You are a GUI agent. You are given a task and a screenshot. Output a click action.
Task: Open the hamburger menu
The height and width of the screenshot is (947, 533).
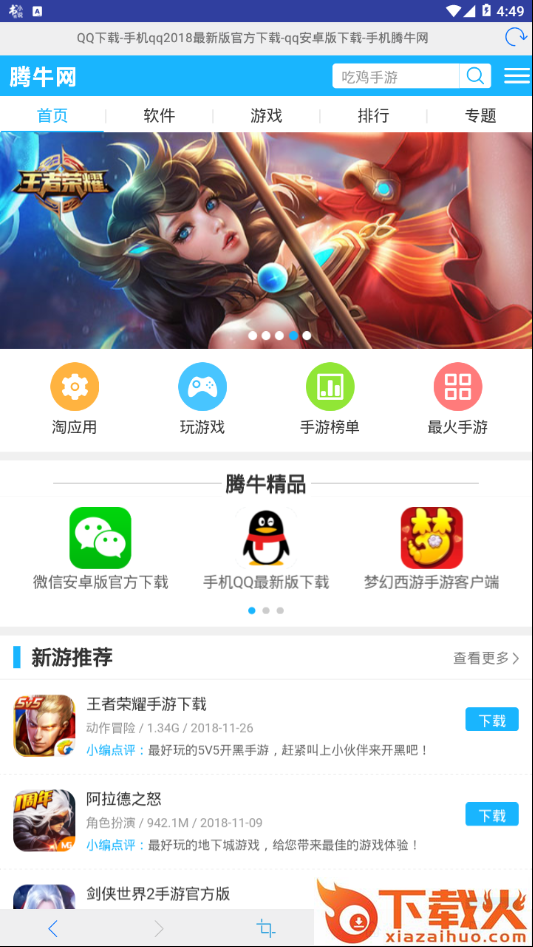pos(517,76)
